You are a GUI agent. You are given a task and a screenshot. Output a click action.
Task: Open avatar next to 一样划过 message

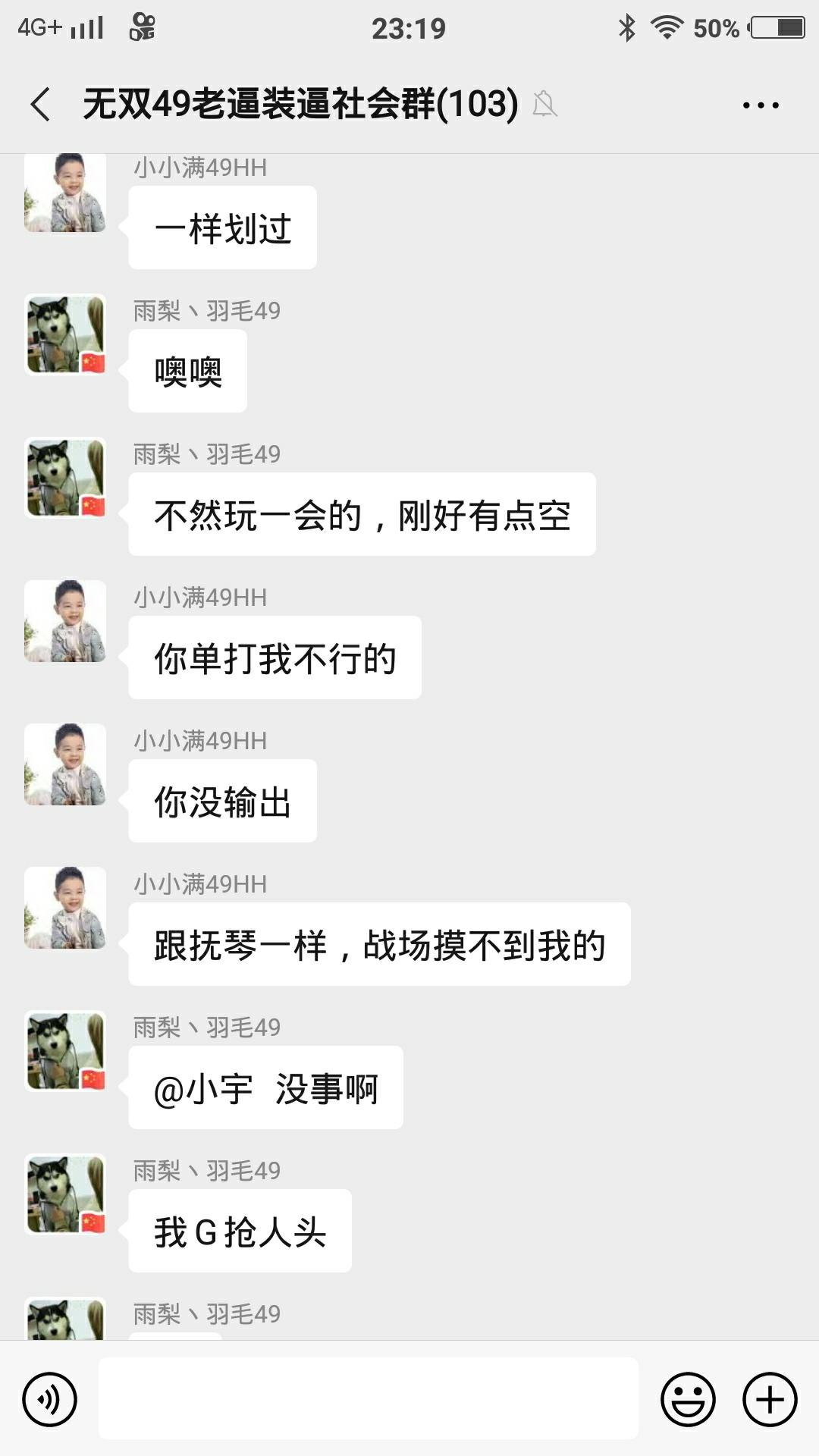(65, 194)
